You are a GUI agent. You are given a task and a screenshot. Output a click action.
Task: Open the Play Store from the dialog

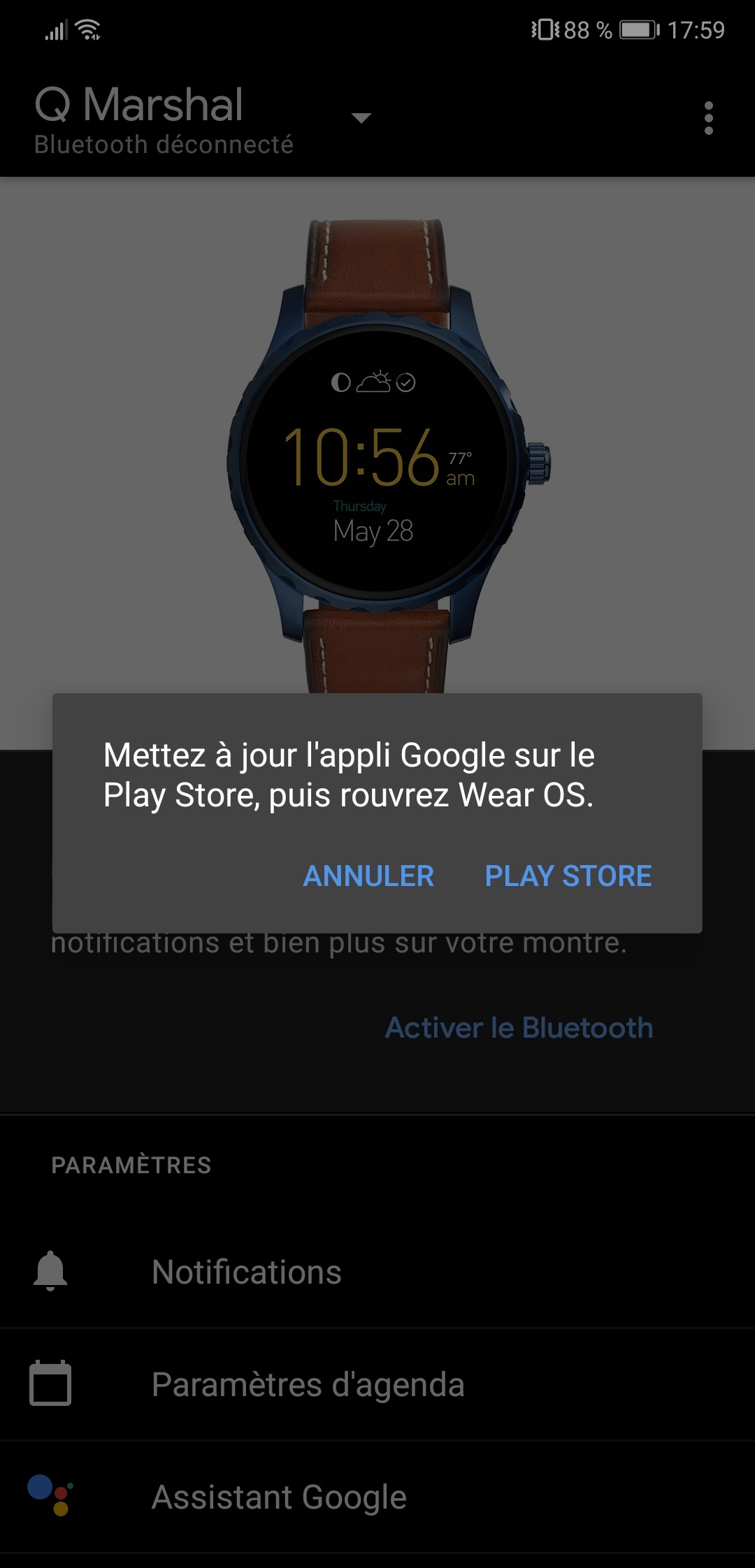point(568,876)
